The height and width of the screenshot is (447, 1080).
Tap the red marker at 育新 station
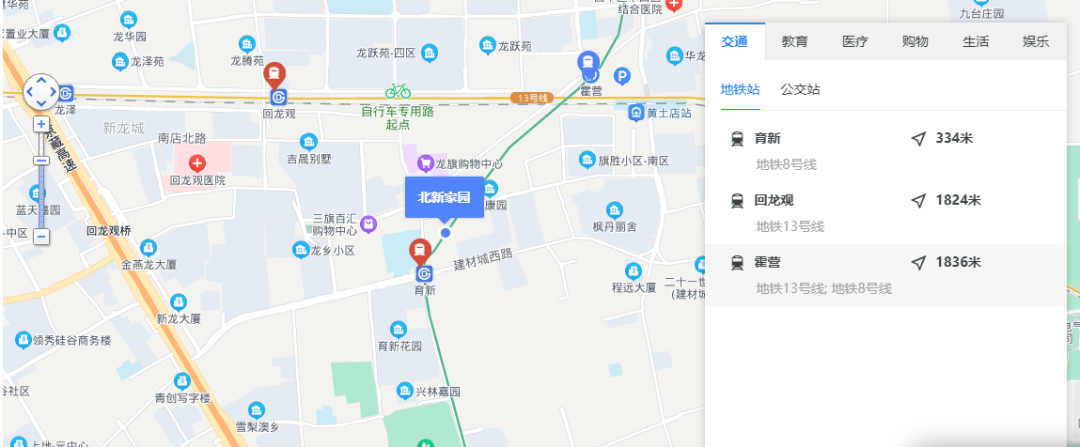tap(421, 252)
